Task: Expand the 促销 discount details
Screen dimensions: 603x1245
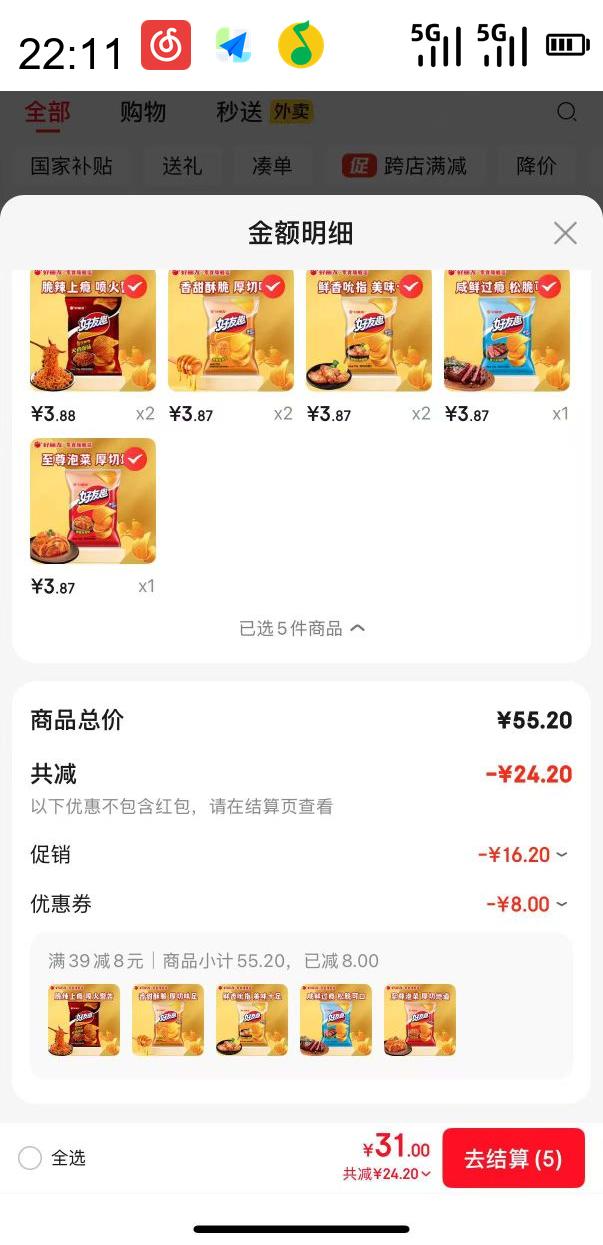Action: [522, 855]
